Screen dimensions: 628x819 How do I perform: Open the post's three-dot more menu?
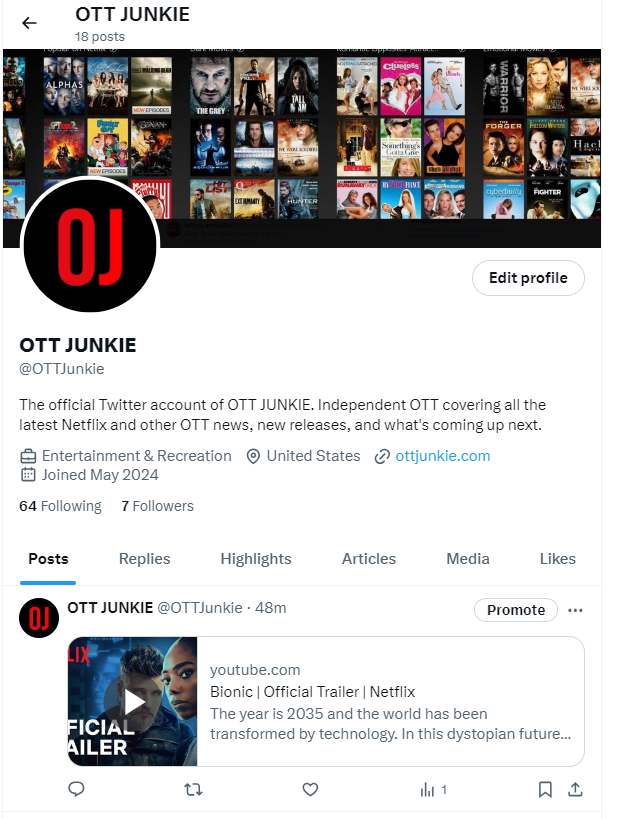575,610
